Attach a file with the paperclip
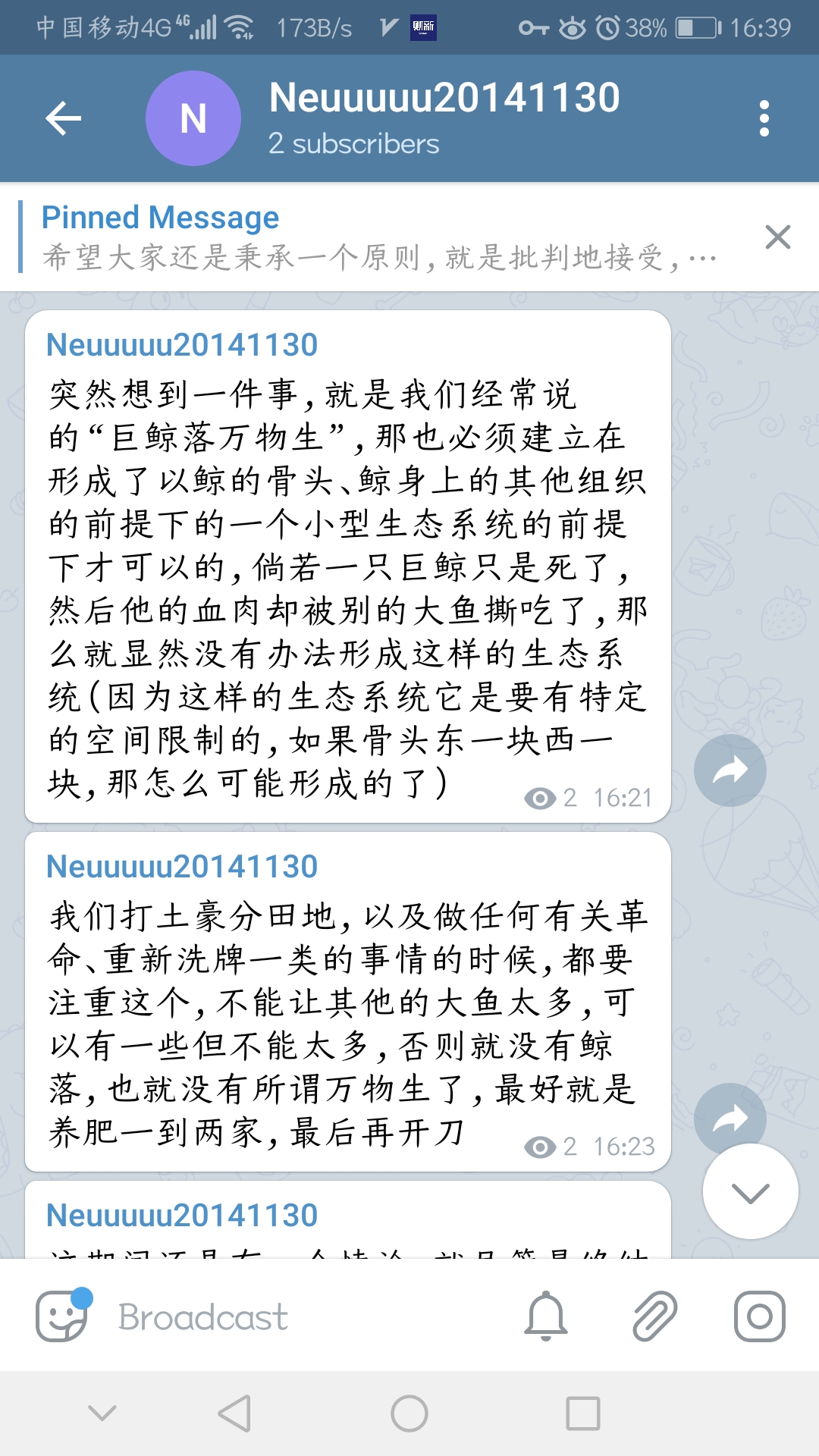 654,1316
